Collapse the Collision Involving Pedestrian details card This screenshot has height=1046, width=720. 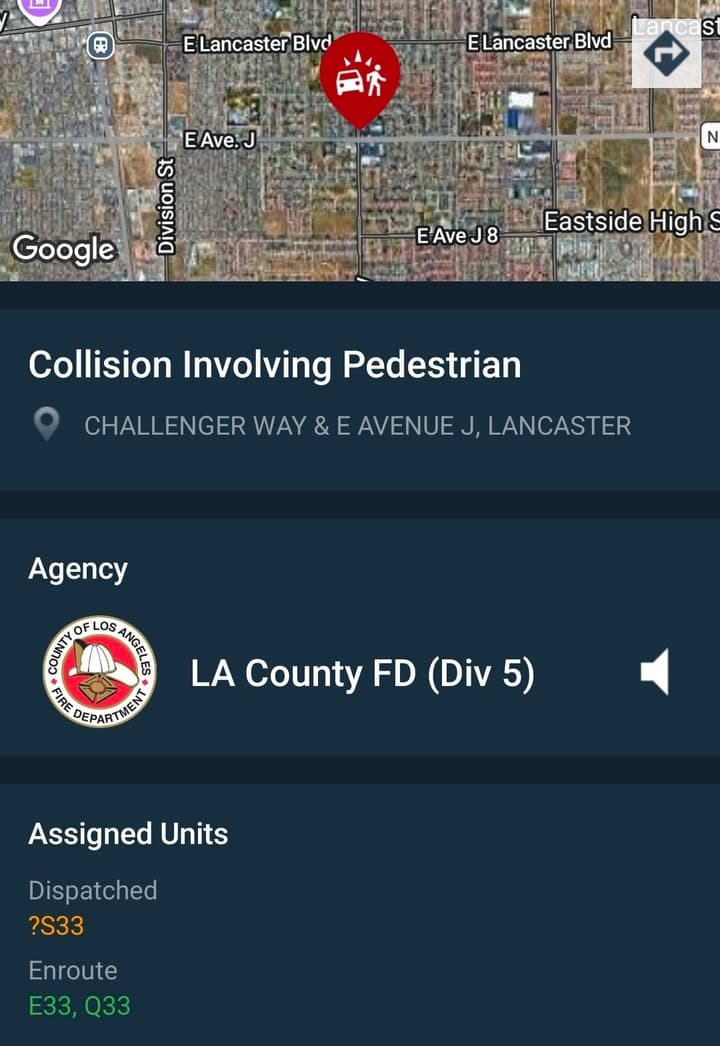tap(275, 364)
